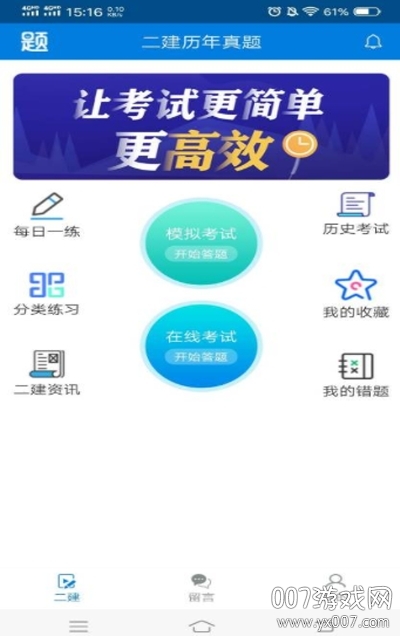The image size is (400, 636).
Task: Start the 模拟考试 mock exam
Action: [201, 243]
